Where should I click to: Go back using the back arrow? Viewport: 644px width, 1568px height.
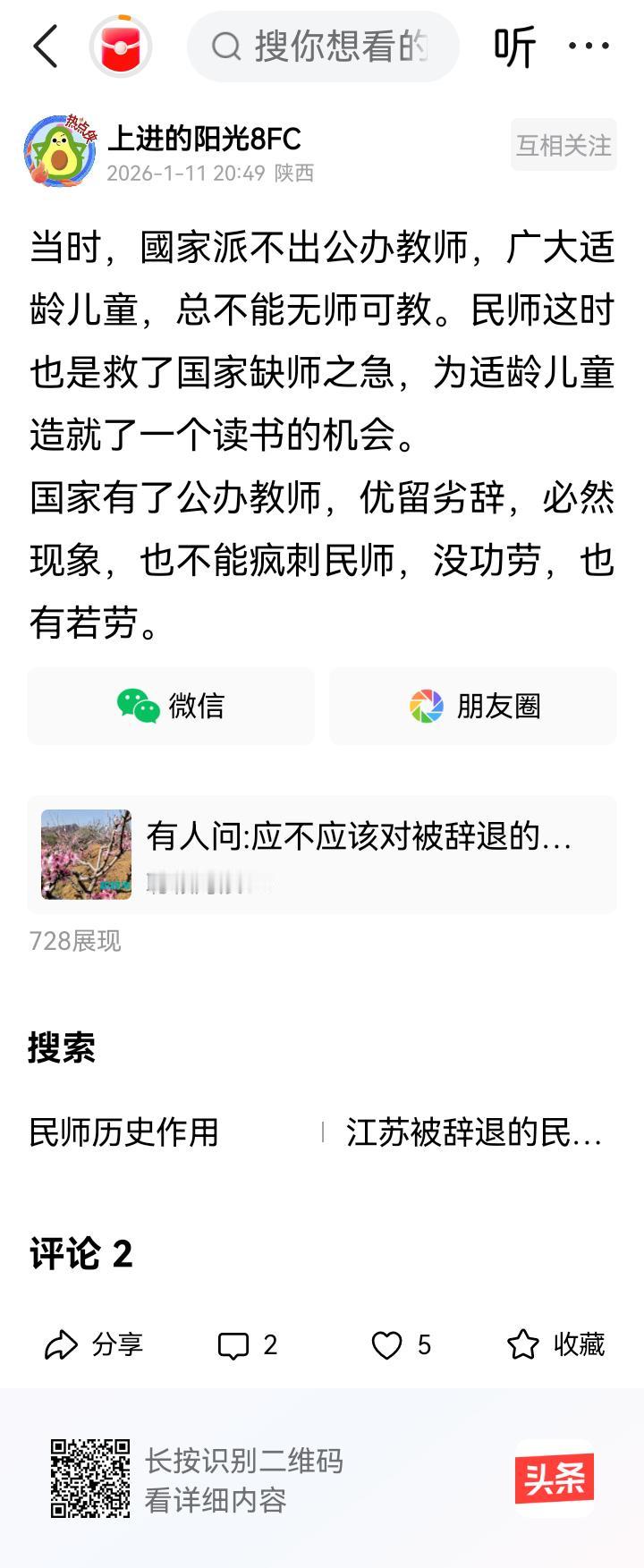pos(47,47)
